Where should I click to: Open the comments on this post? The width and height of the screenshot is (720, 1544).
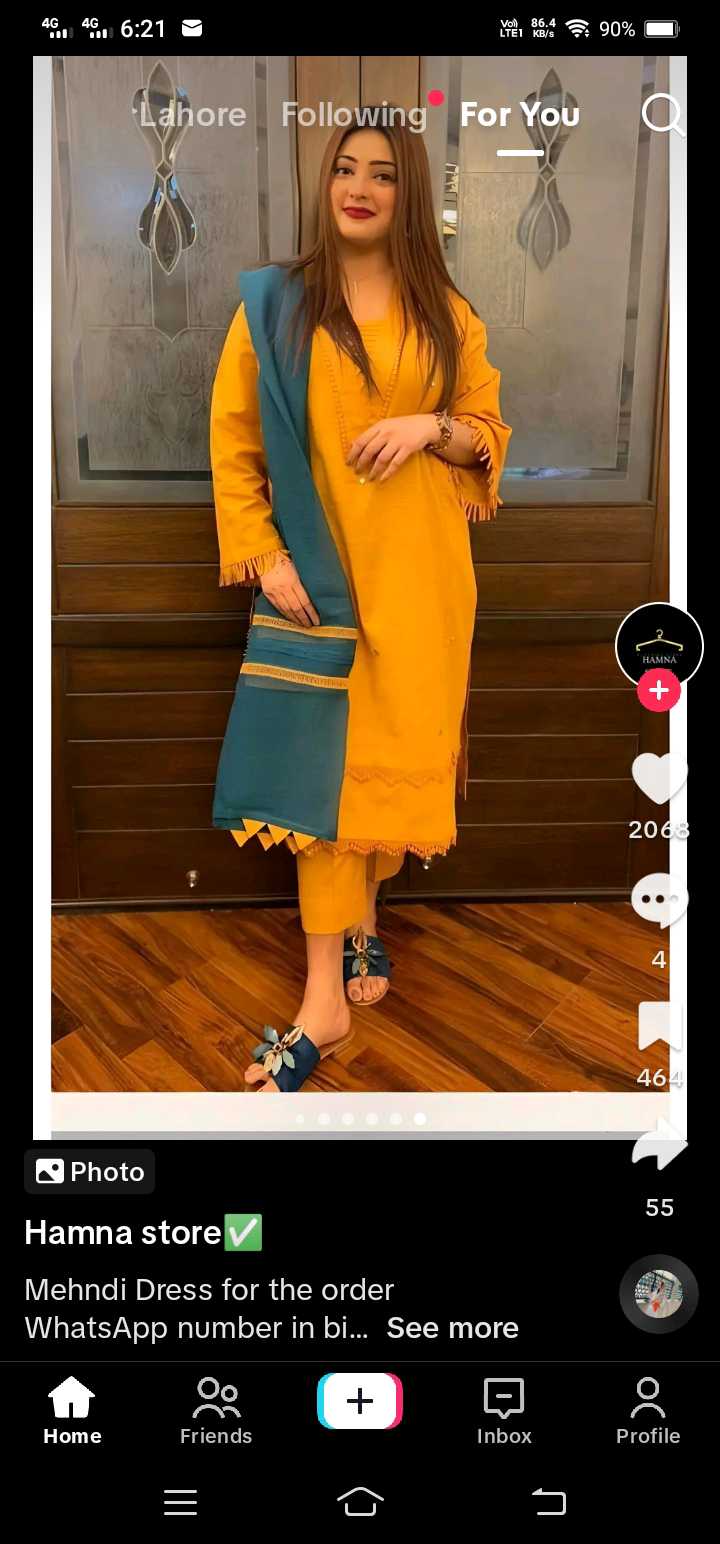pyautogui.click(x=659, y=900)
